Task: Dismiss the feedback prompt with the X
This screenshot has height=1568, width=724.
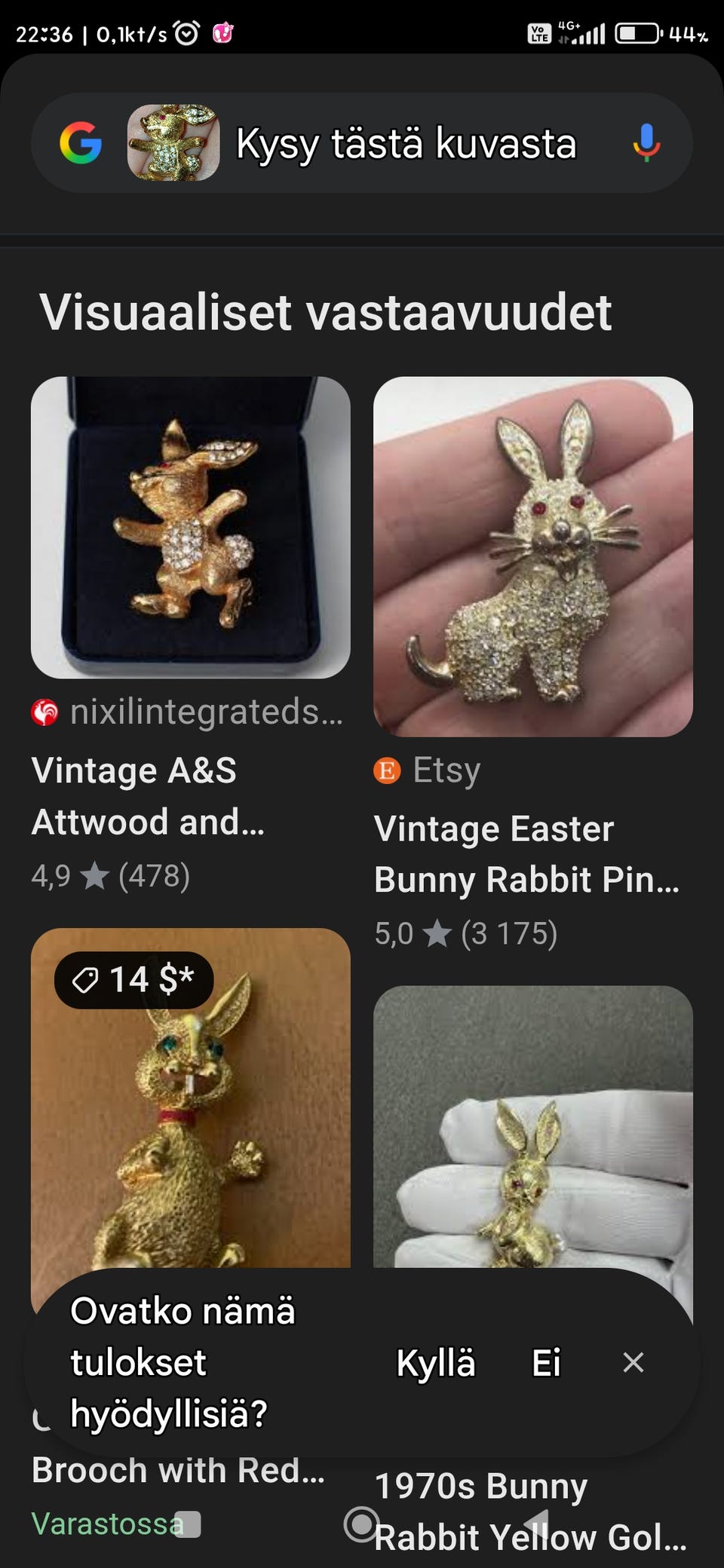Action: (633, 1362)
